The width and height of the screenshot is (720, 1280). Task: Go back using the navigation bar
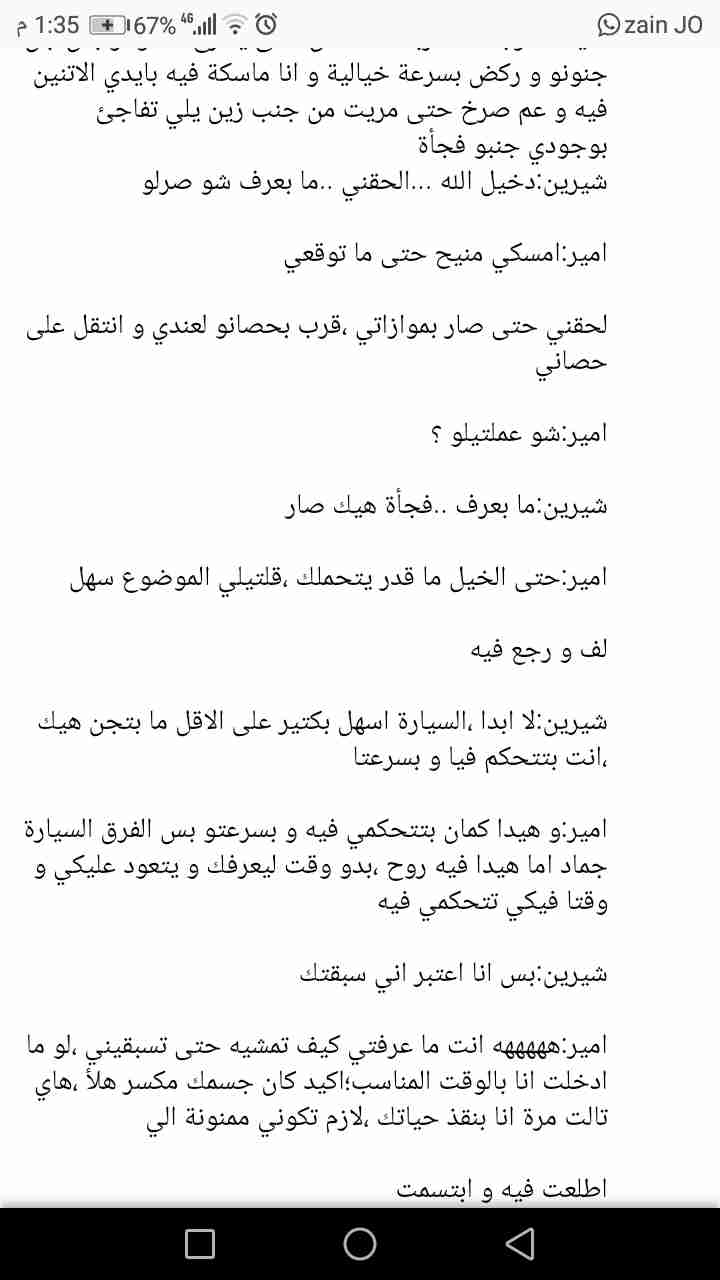coord(519,1243)
